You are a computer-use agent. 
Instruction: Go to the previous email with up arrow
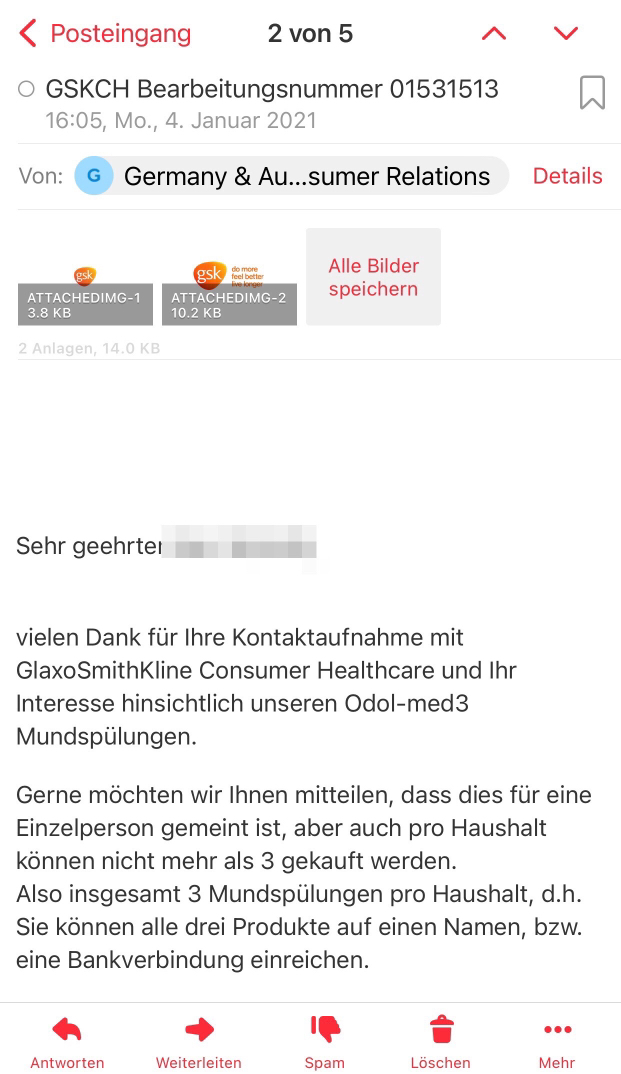494,34
